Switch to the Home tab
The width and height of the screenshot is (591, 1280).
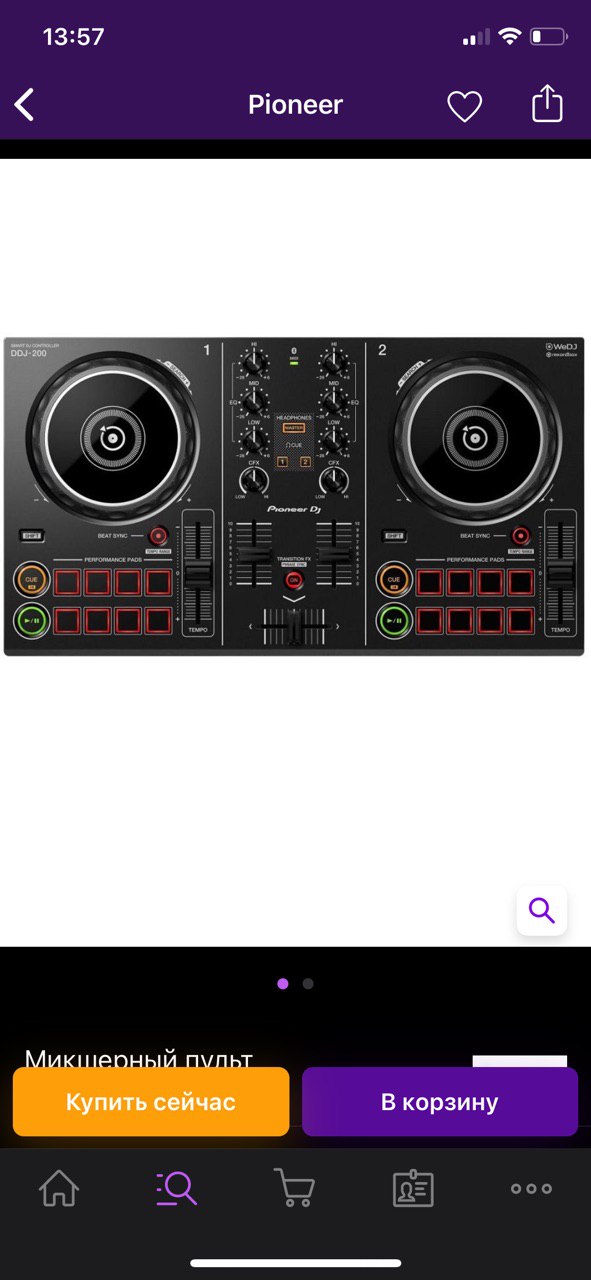[x=58, y=1188]
